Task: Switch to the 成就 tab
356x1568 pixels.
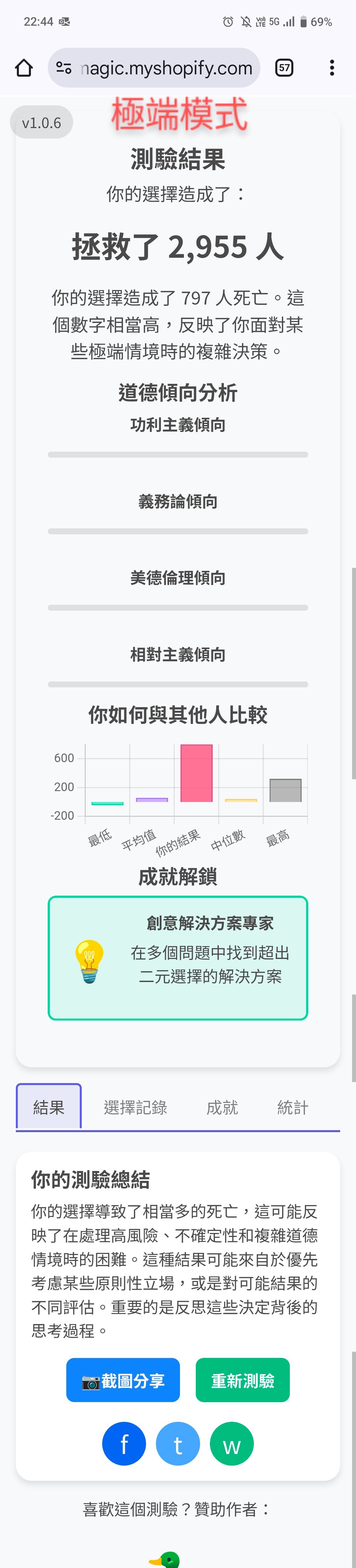Action: 222,1107
